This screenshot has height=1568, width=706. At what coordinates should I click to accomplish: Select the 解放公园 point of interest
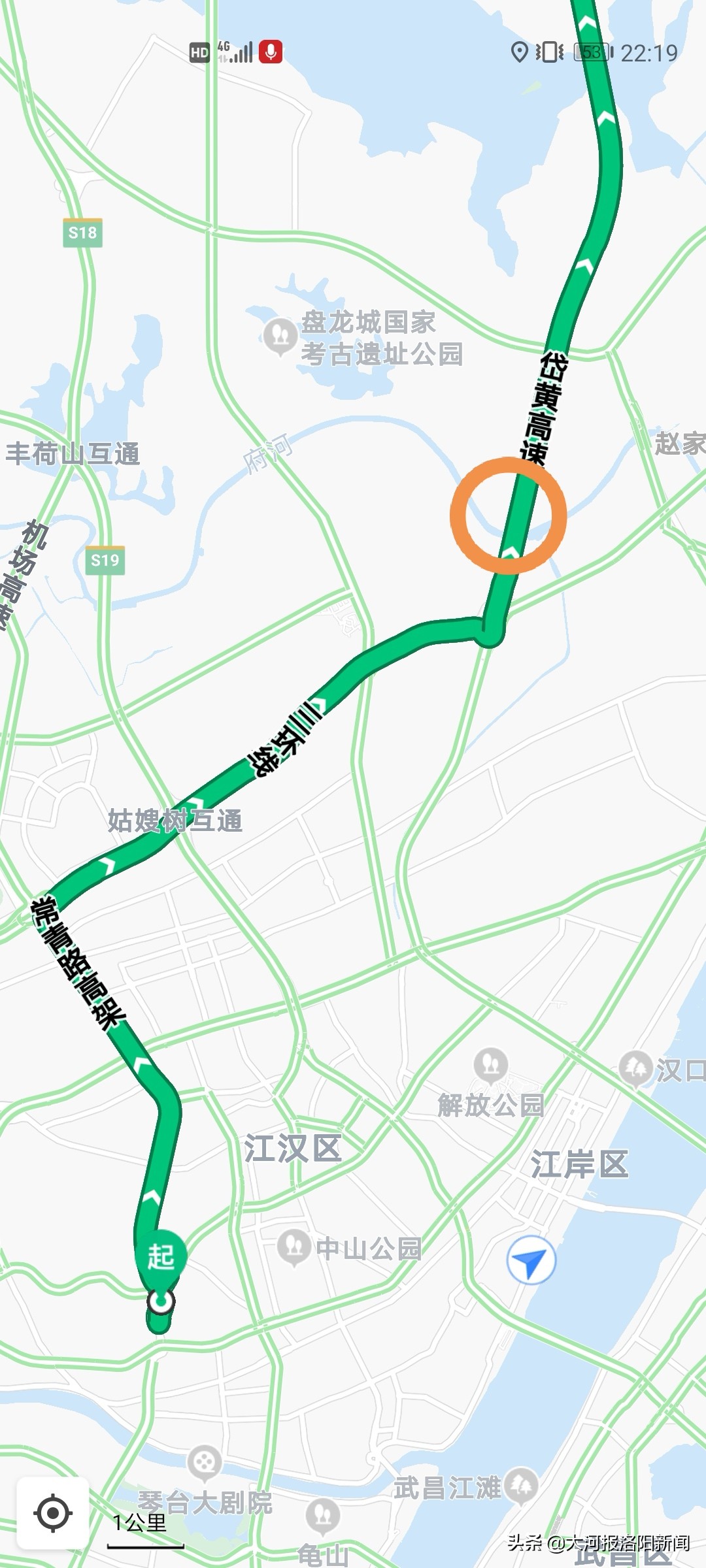491,1065
